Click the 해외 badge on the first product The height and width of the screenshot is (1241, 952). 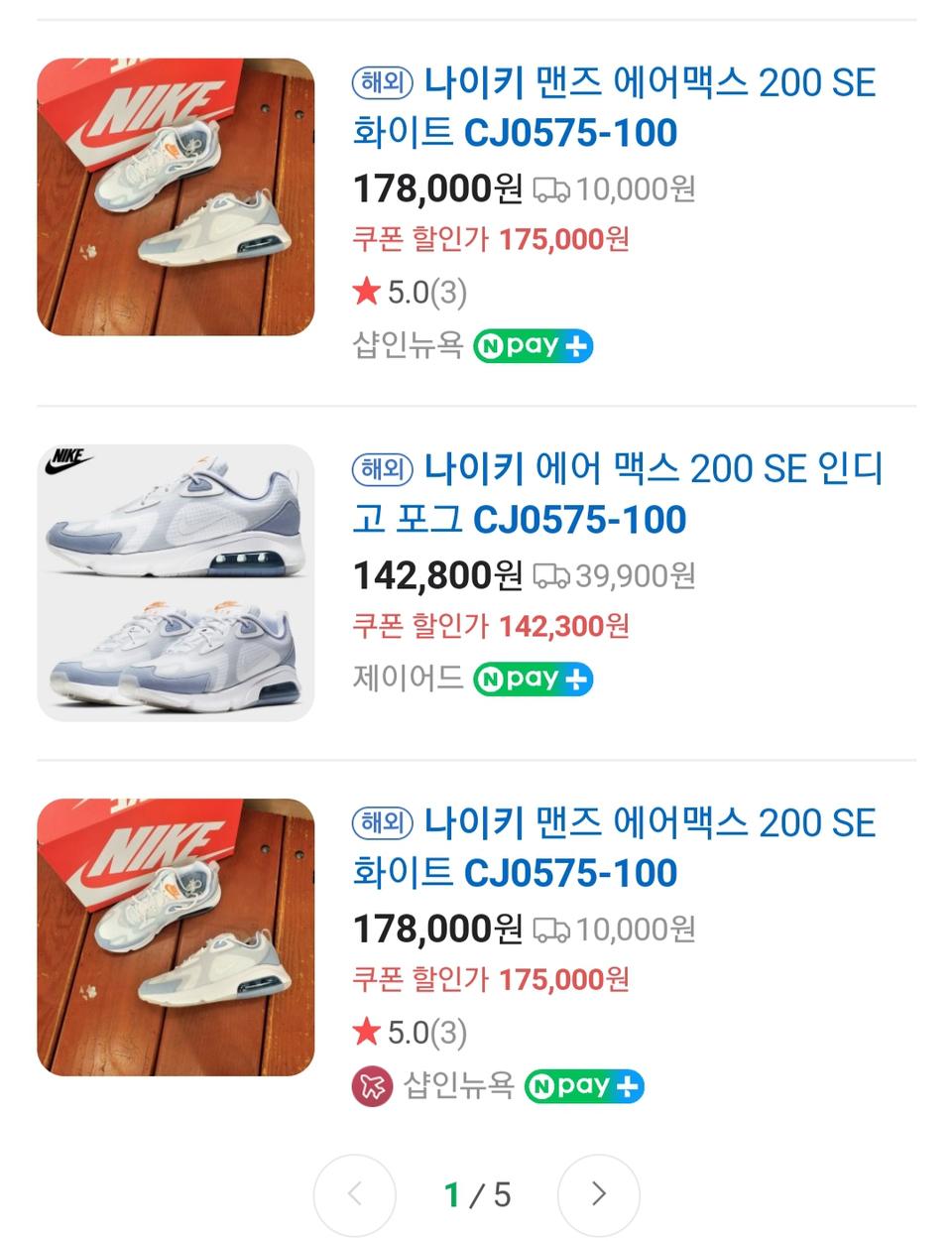point(383,84)
